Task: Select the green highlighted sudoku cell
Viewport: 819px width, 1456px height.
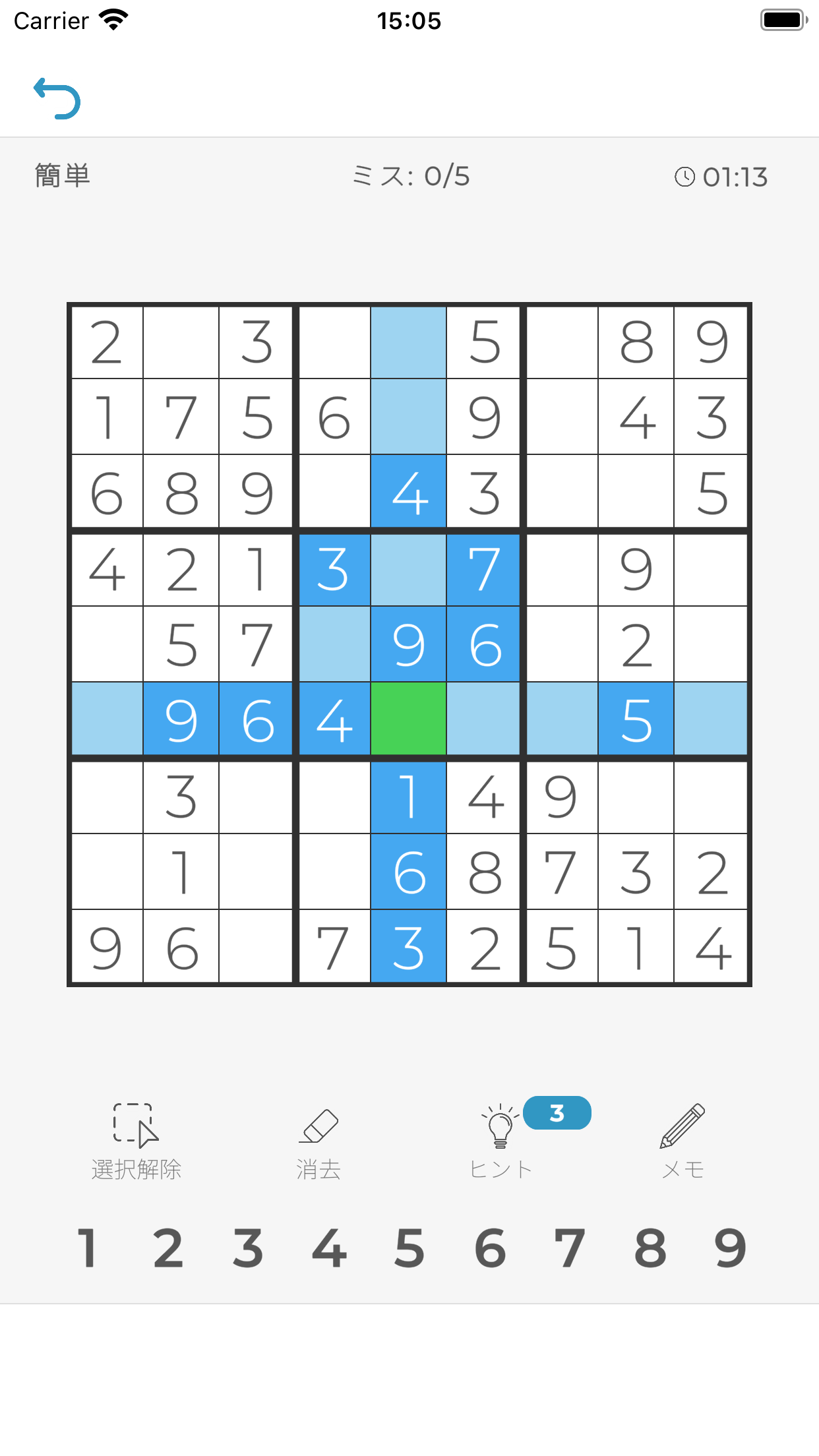Action: (x=409, y=719)
